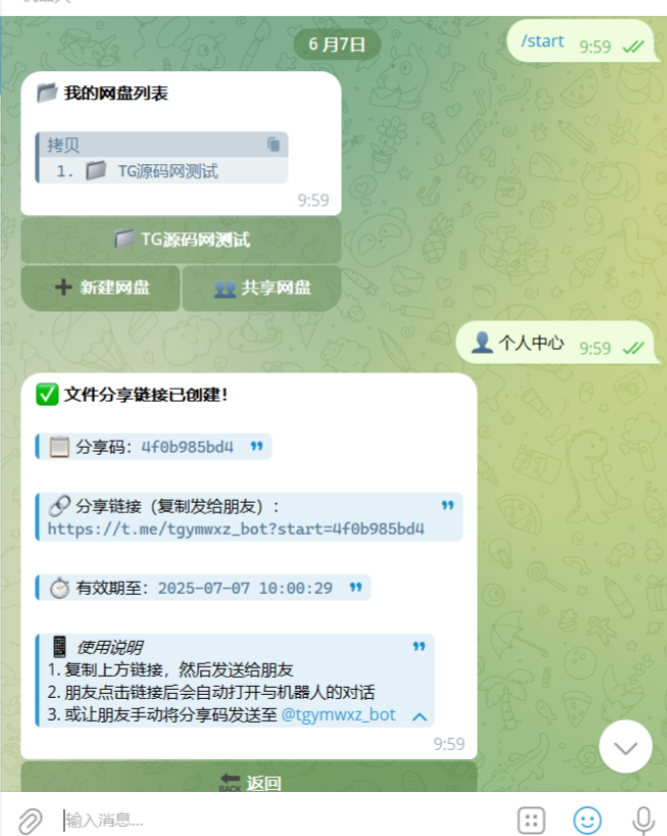Viewport: 667px width, 836px height.
Task: Open the 共享网盘 button
Action: pyautogui.click(x=262, y=288)
